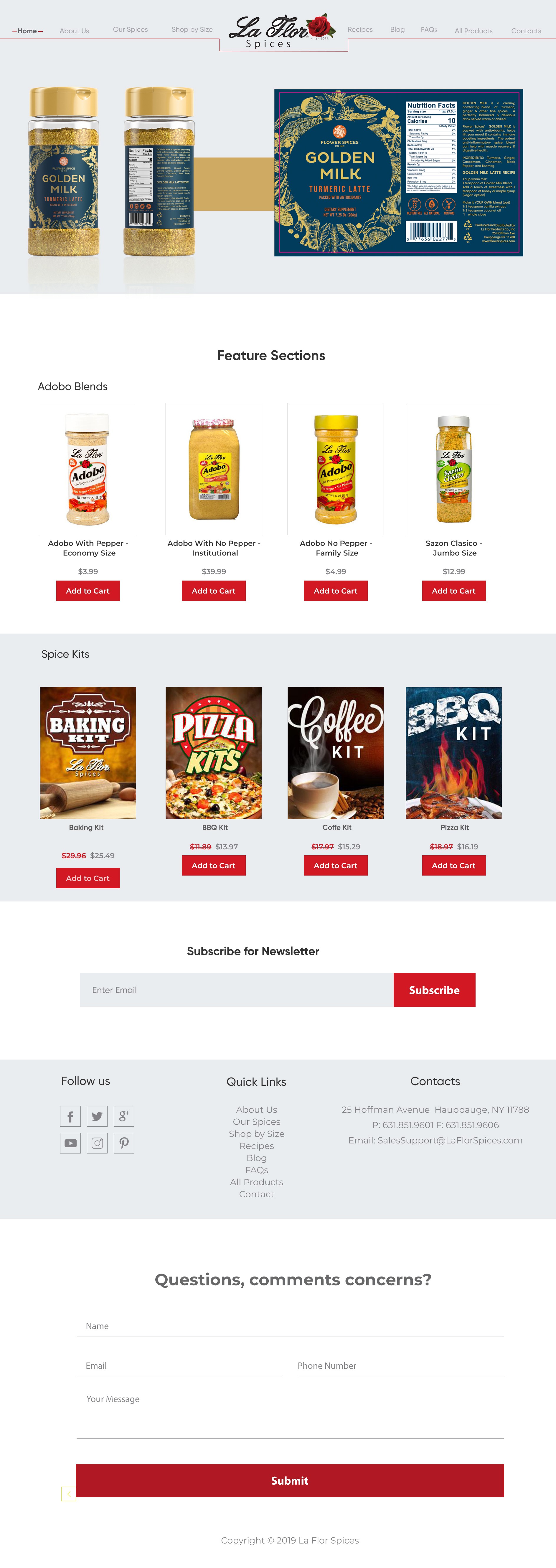The width and height of the screenshot is (556, 1568).
Task: Select the Name field in contact form
Action: click(290, 1326)
